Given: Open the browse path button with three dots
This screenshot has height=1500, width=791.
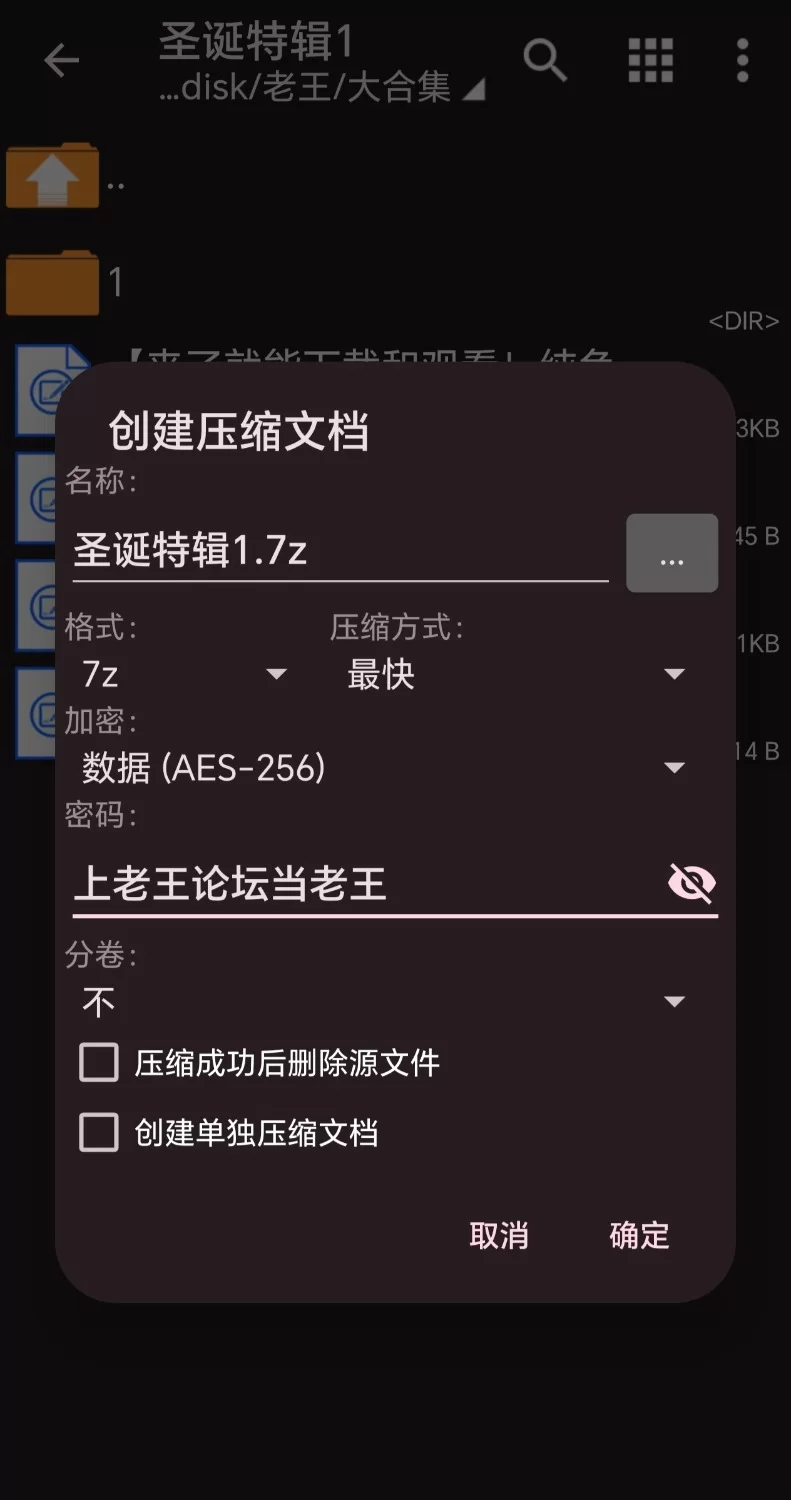Looking at the screenshot, I should (672, 553).
